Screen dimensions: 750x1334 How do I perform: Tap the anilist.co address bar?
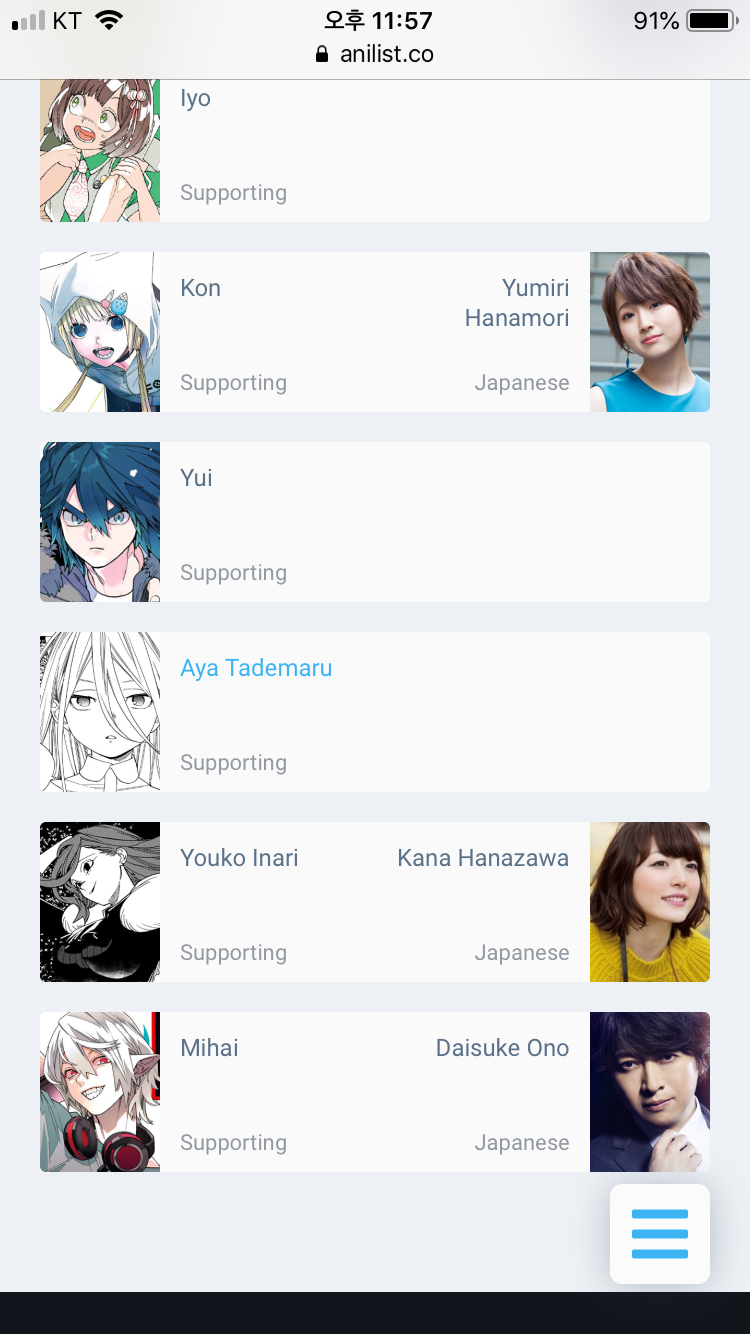pyautogui.click(x=375, y=54)
